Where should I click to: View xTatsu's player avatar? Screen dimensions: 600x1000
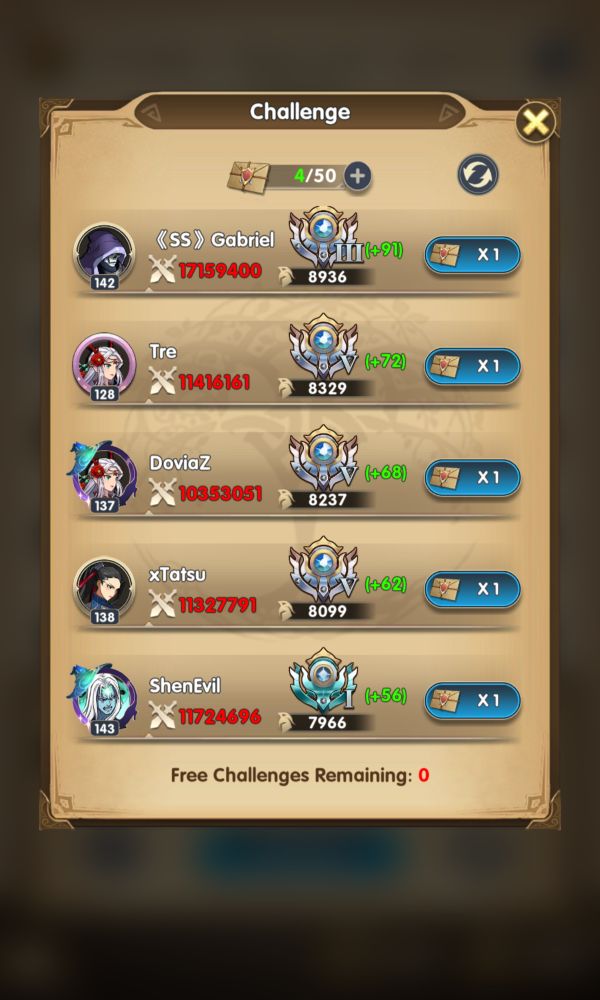click(104, 588)
